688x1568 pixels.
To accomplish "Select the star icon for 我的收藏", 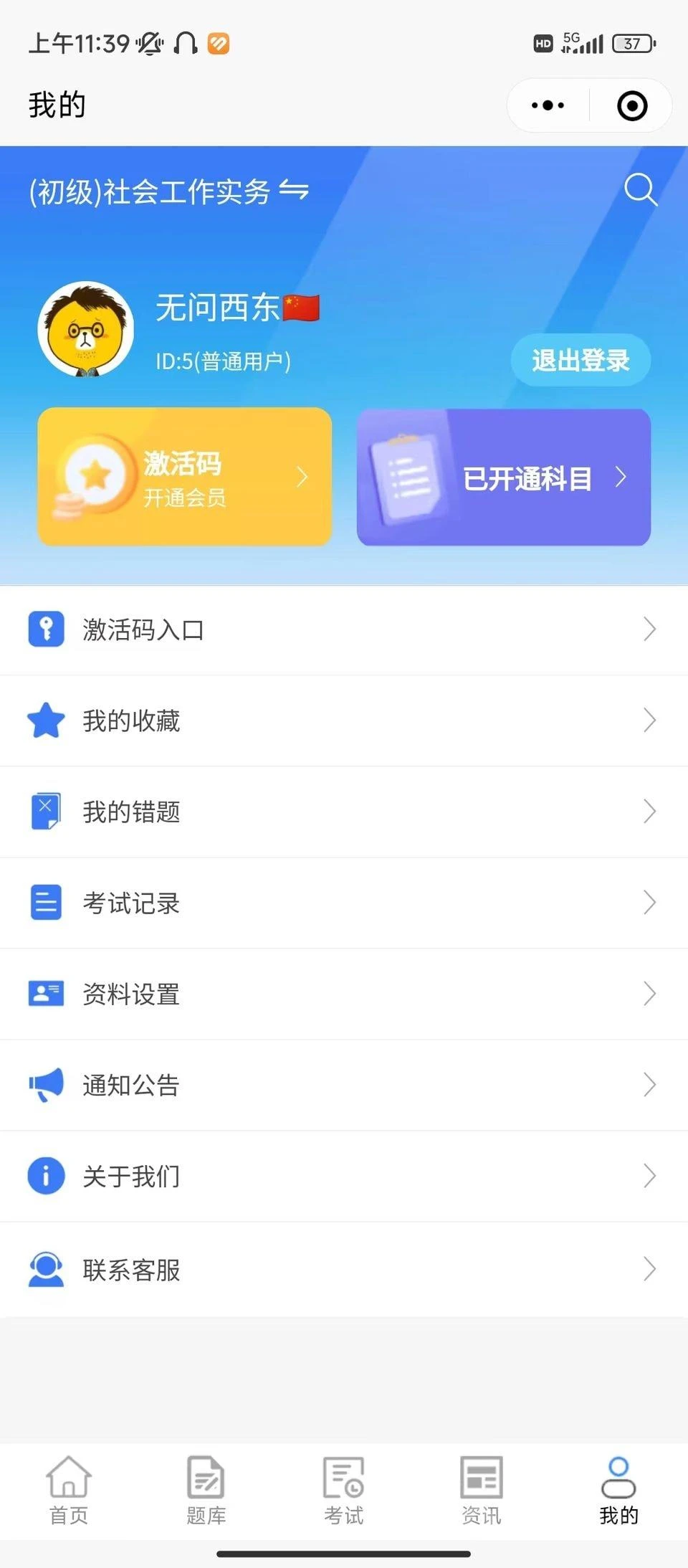I will [x=46, y=721].
